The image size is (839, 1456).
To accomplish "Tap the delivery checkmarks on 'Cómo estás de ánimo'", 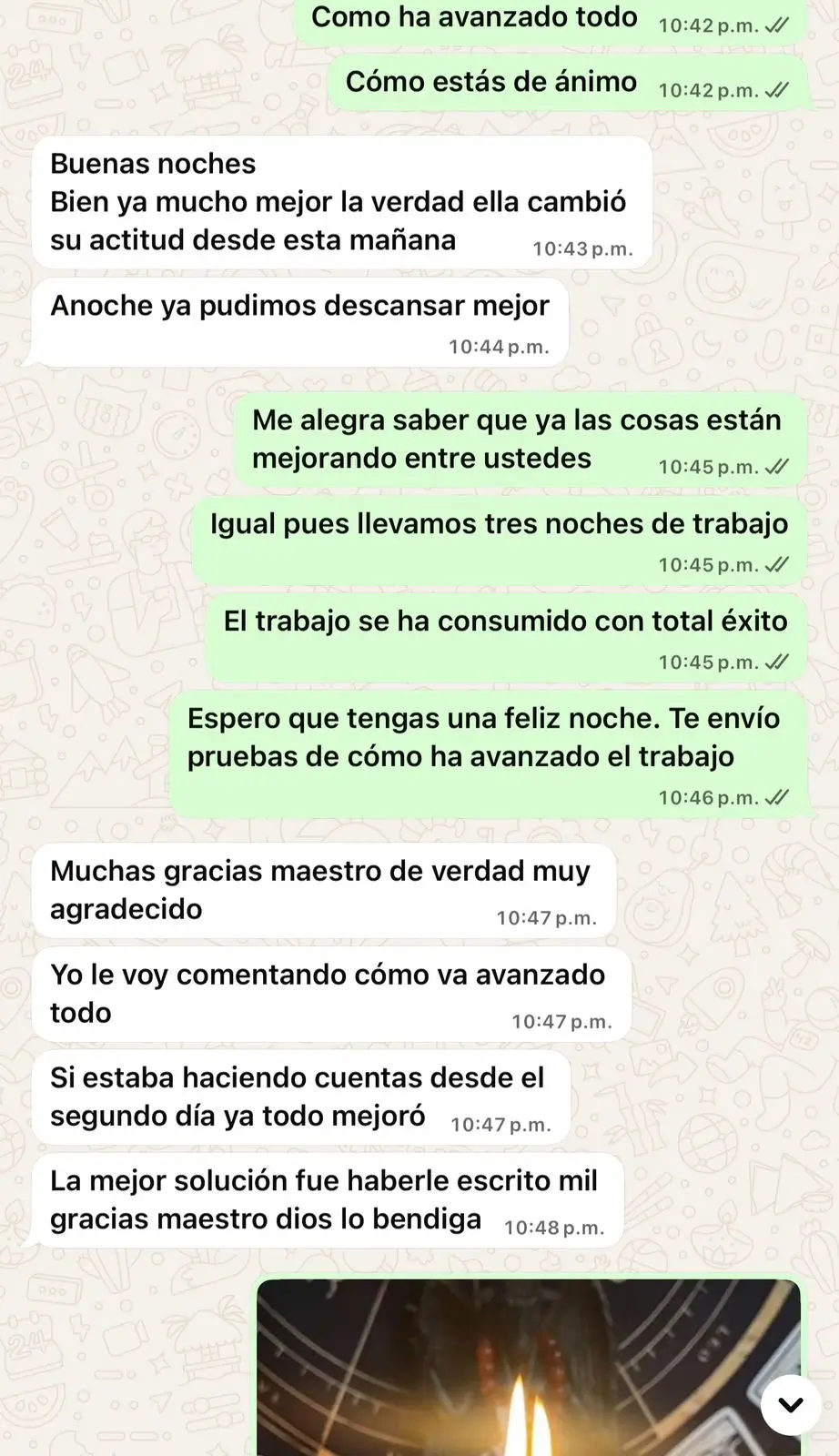I will [778, 90].
